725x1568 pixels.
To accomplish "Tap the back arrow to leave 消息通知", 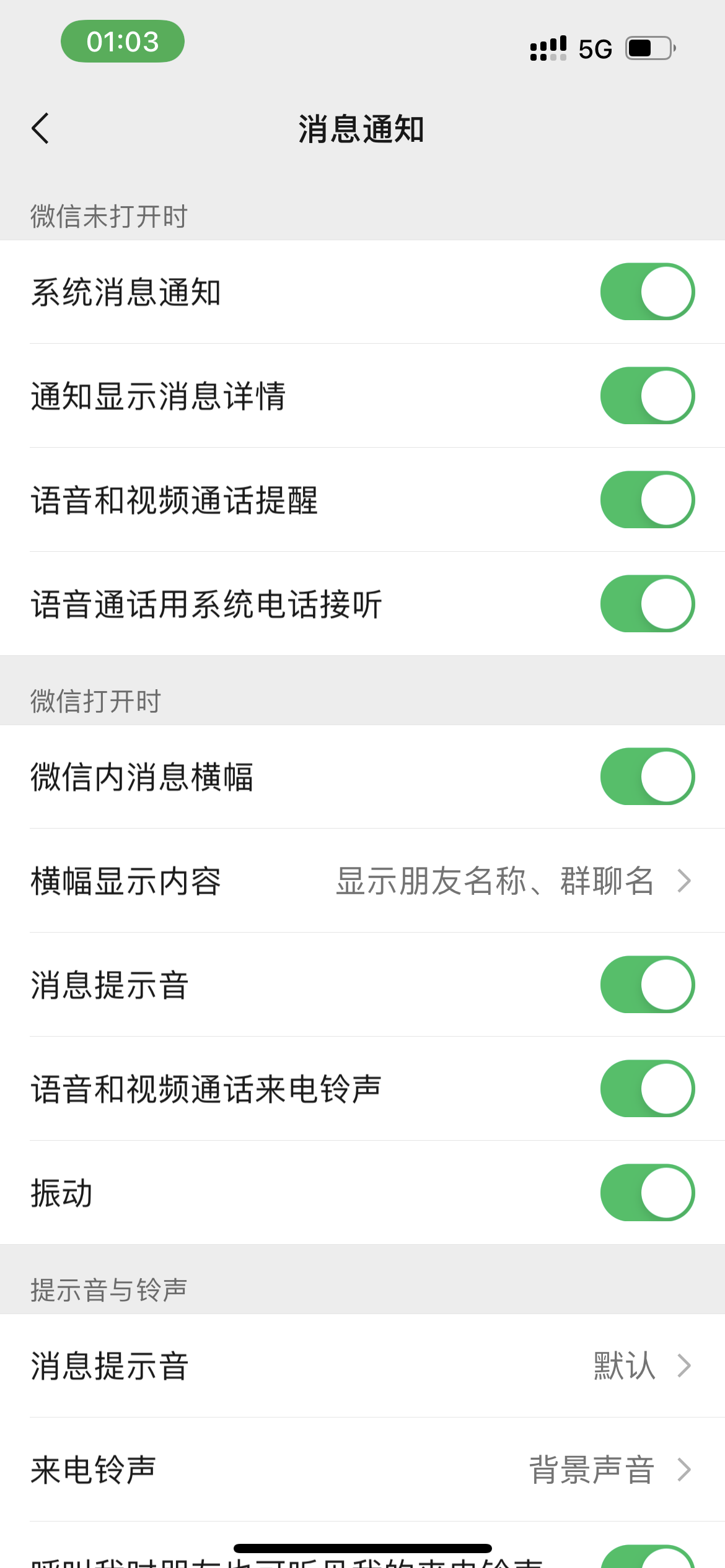I will click(41, 129).
